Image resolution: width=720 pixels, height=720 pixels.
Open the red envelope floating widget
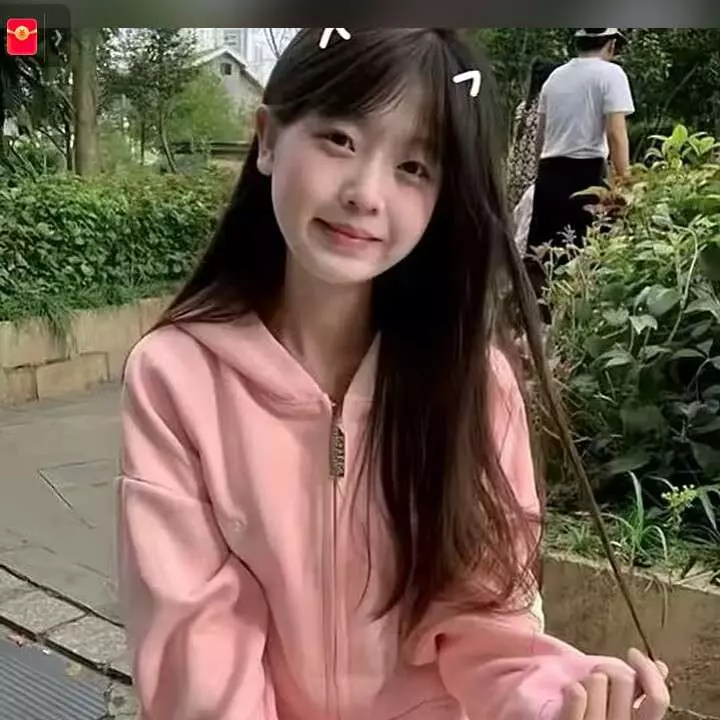coord(21,37)
